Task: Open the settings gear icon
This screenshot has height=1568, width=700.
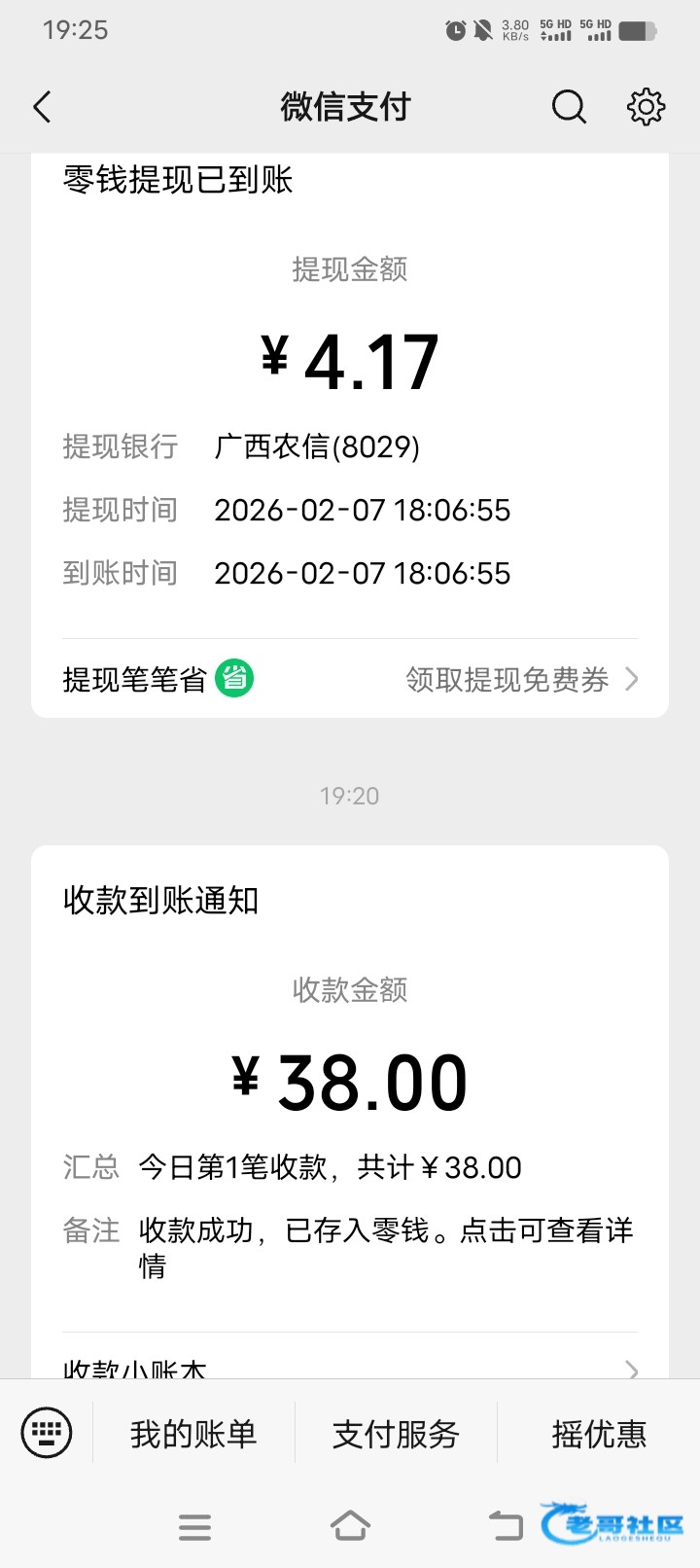Action: pos(646,107)
